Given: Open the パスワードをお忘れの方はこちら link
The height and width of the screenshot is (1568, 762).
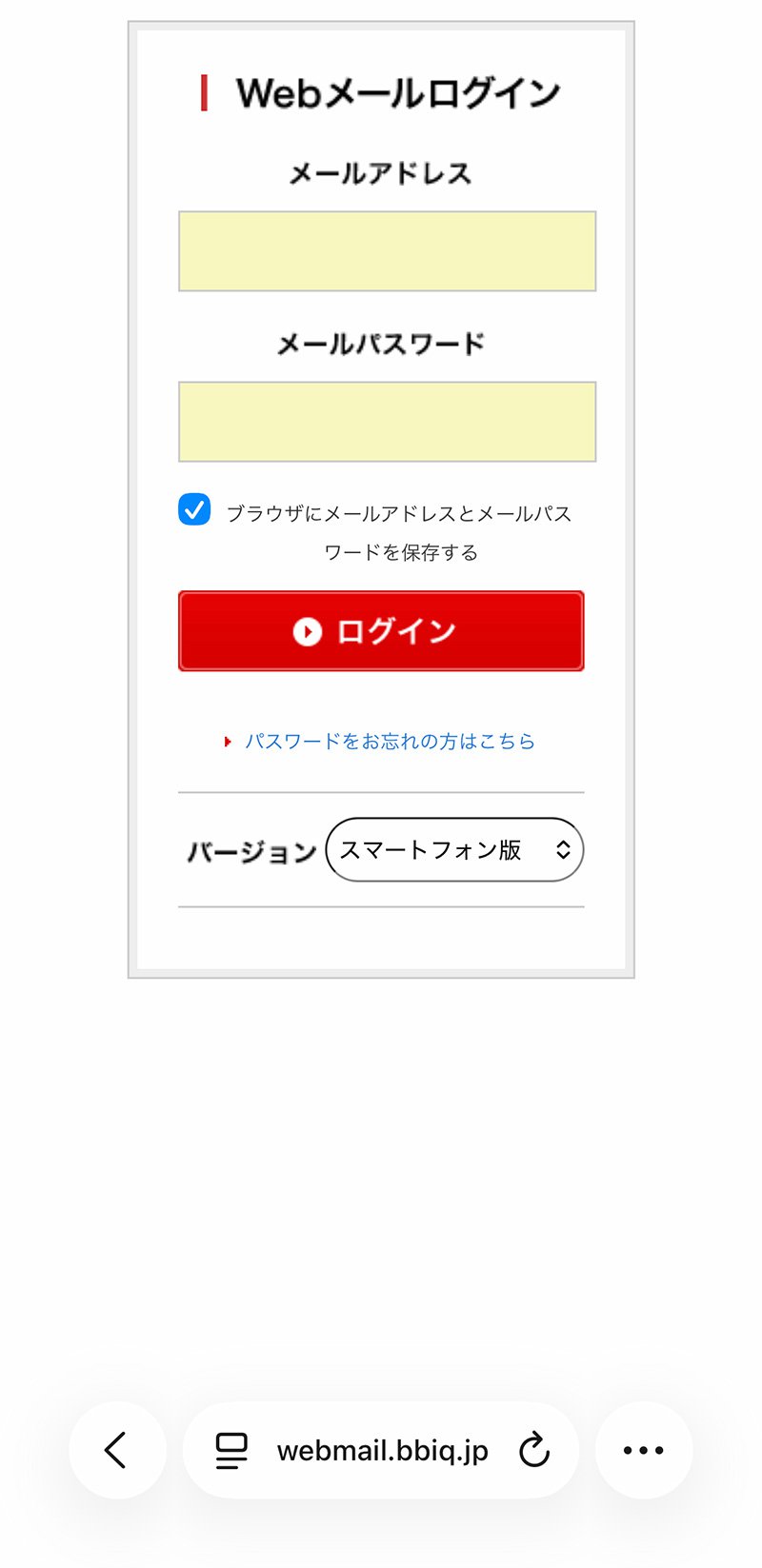Looking at the screenshot, I should [x=390, y=741].
